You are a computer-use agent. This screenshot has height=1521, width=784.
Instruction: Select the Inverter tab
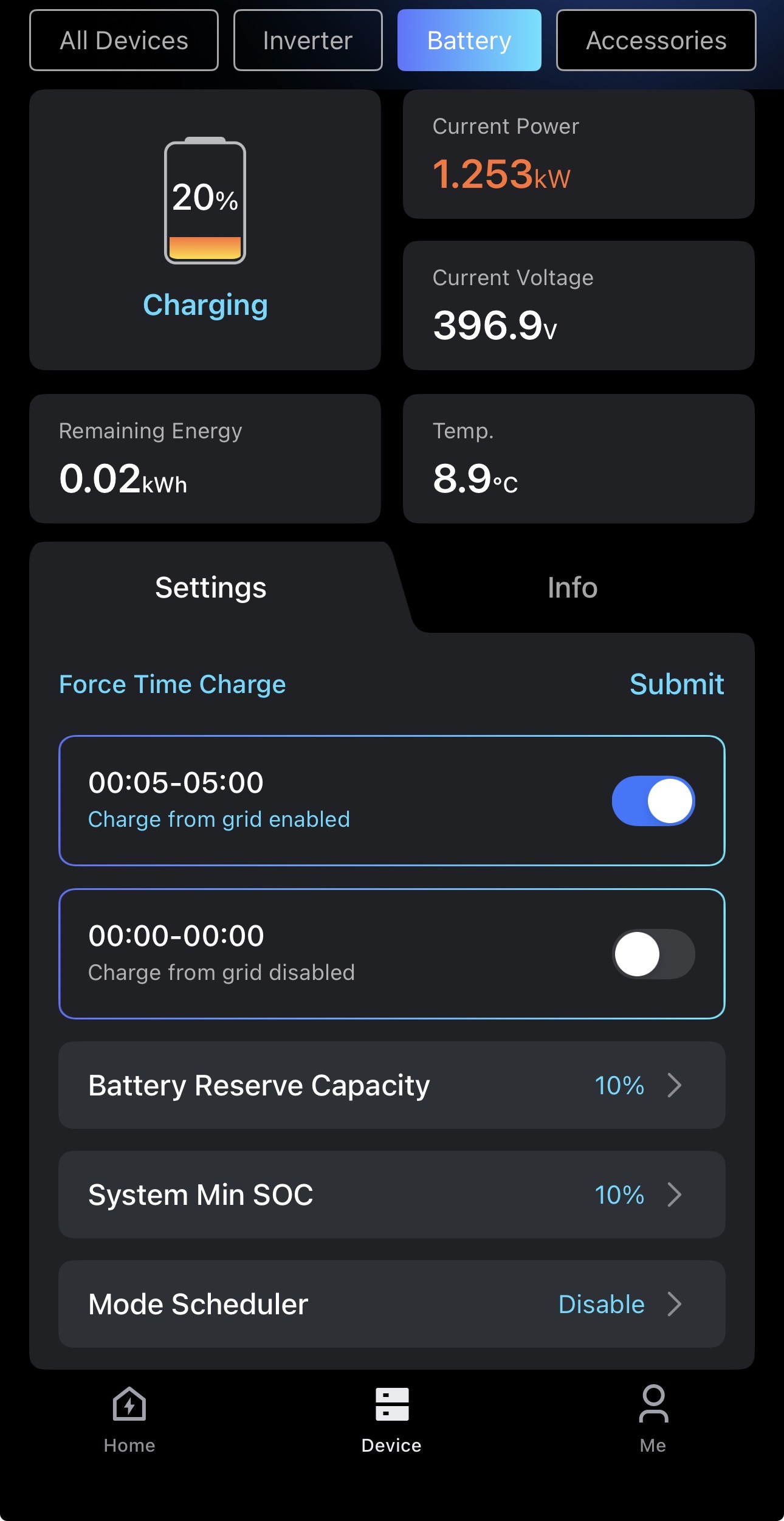point(308,41)
